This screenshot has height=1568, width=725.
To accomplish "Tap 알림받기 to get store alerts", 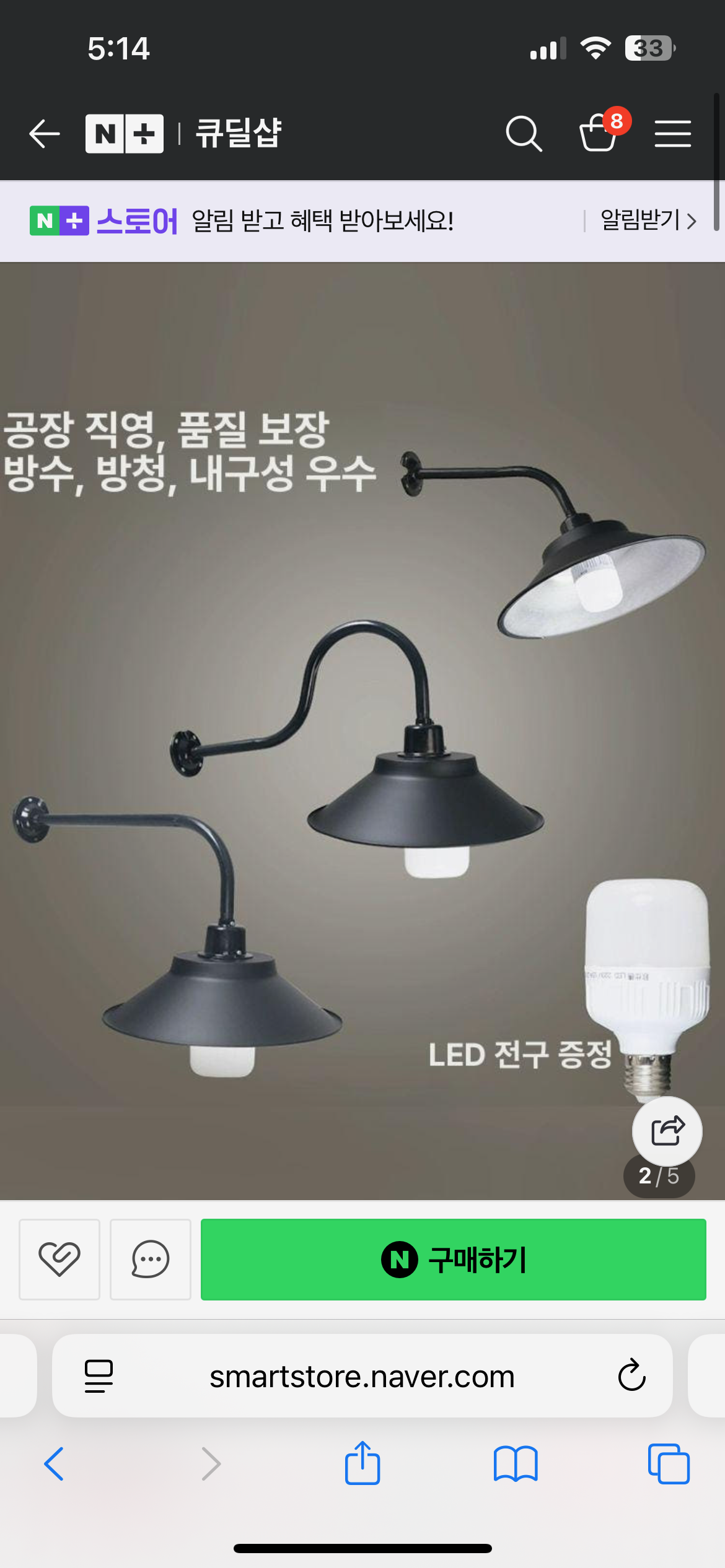I will (648, 220).
